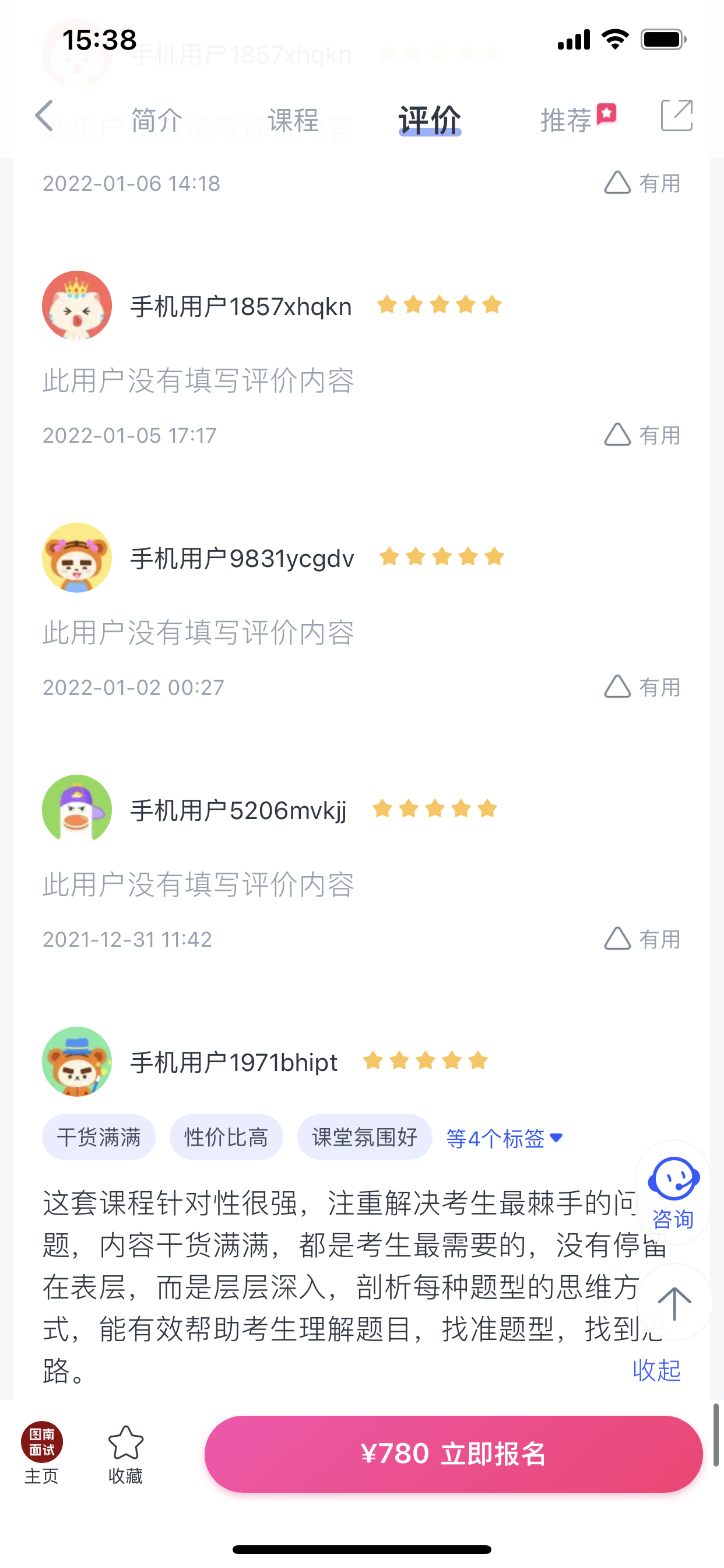Image resolution: width=724 pixels, height=1568 pixels.
Task: Switch to the 课程 tab
Action: [293, 120]
